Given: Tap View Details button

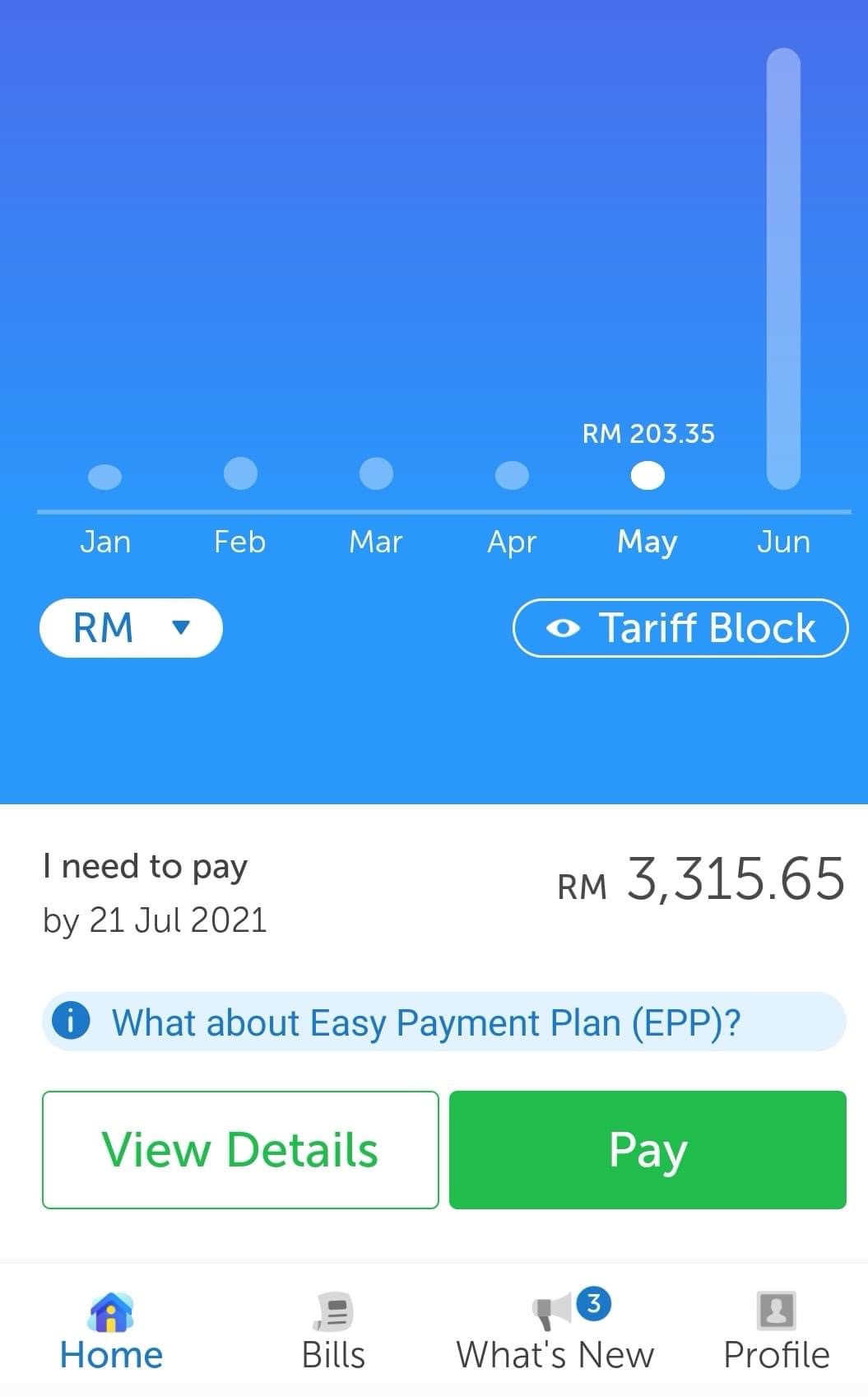Looking at the screenshot, I should click(240, 1150).
